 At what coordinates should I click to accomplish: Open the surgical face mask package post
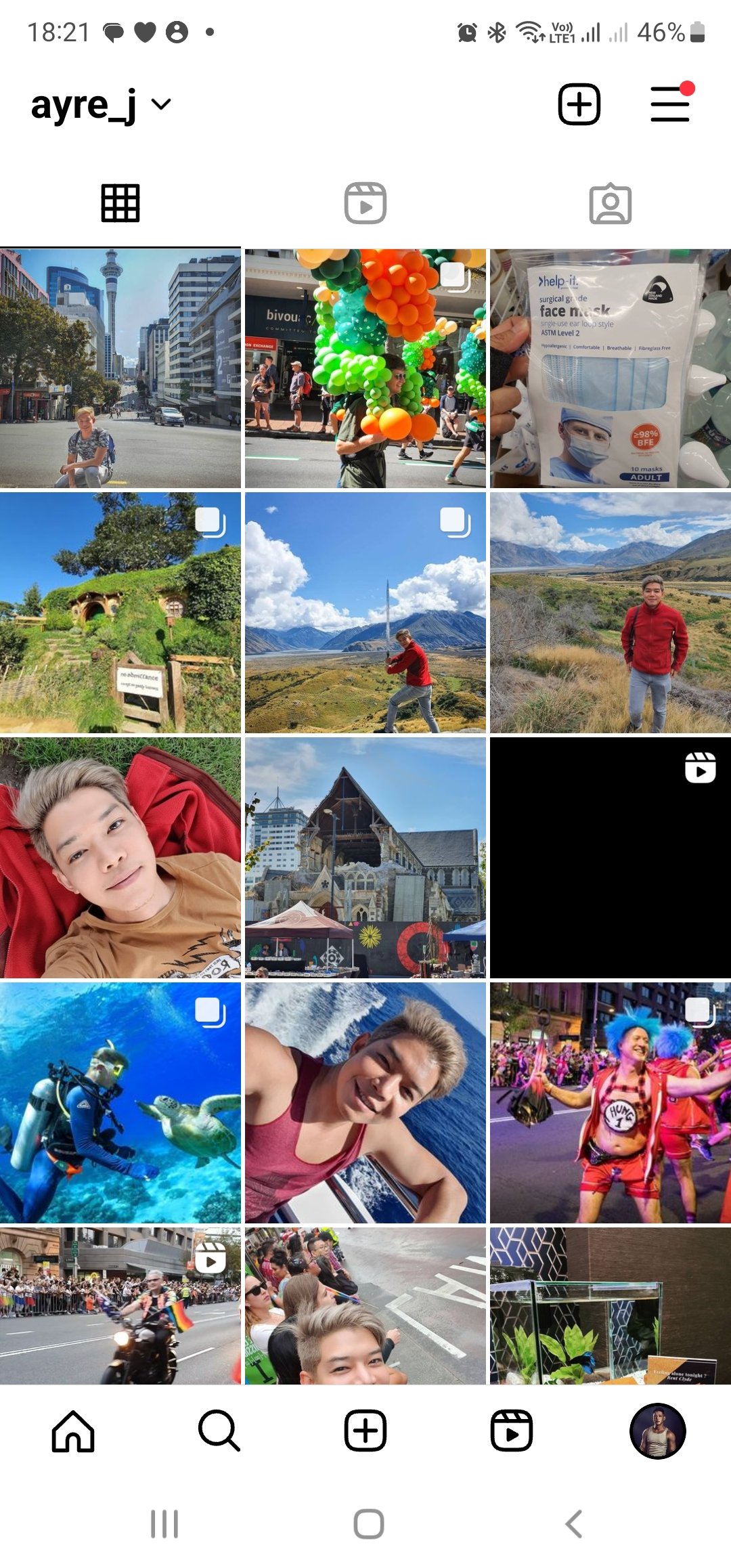coord(610,369)
